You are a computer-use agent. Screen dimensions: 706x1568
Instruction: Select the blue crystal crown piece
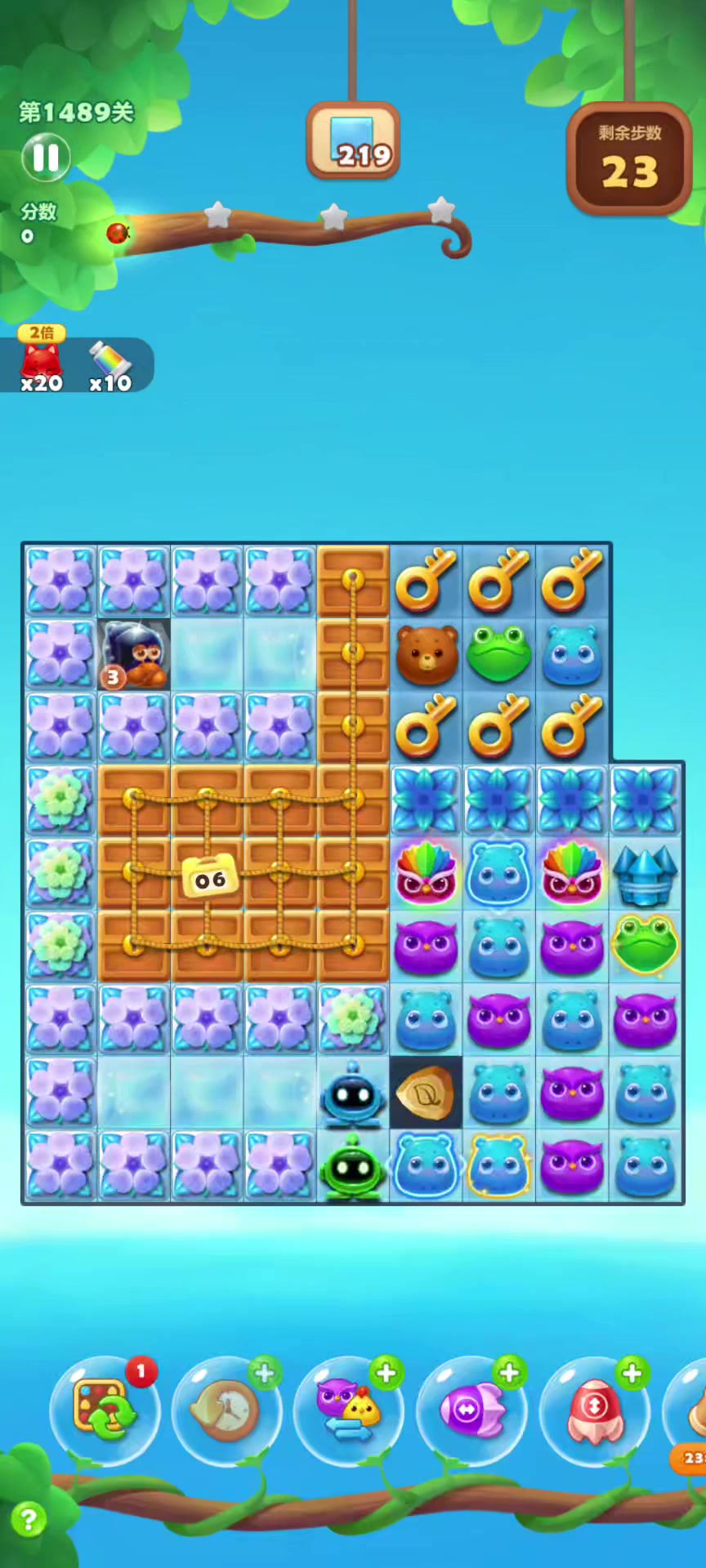(645, 874)
